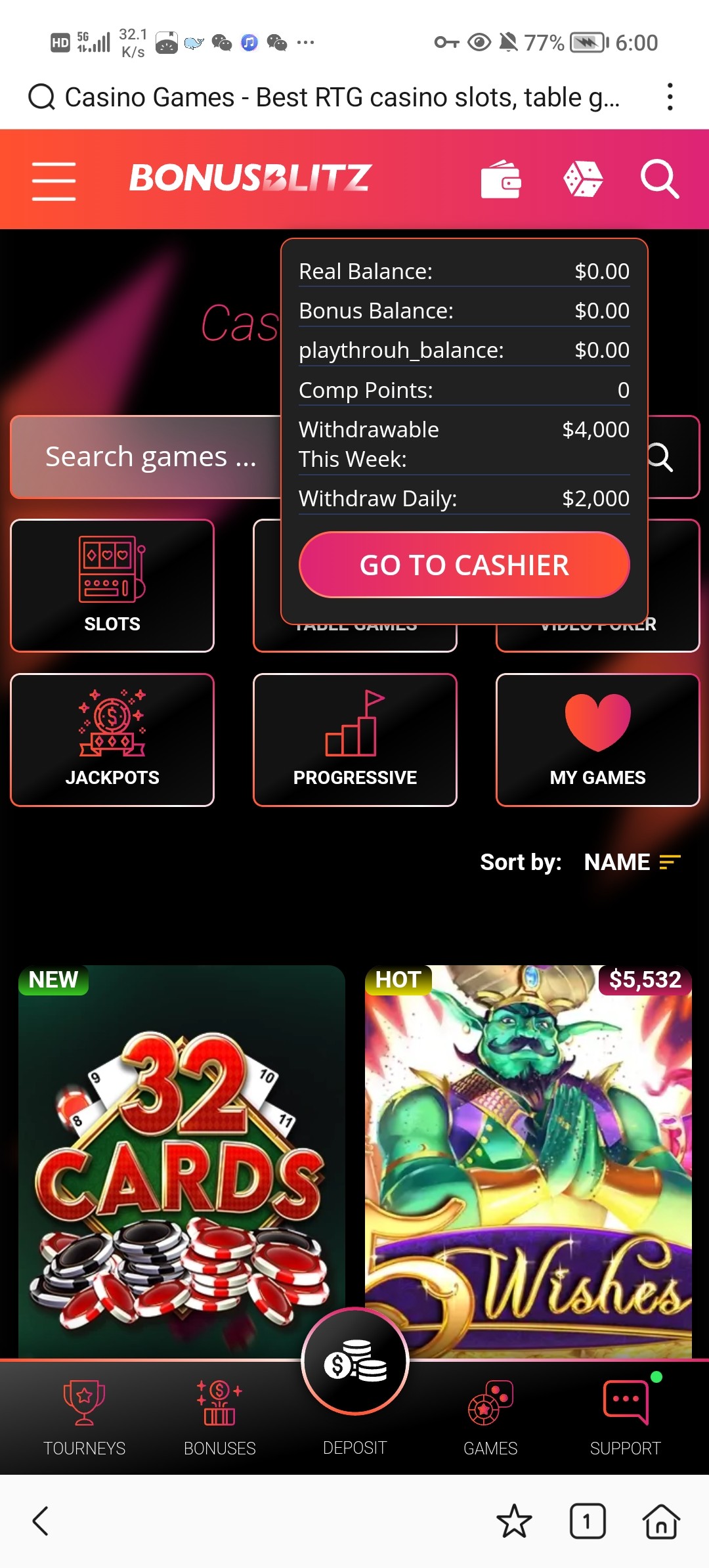Open browser overflow menu
Image resolution: width=709 pixels, height=1568 pixels.
670,97
